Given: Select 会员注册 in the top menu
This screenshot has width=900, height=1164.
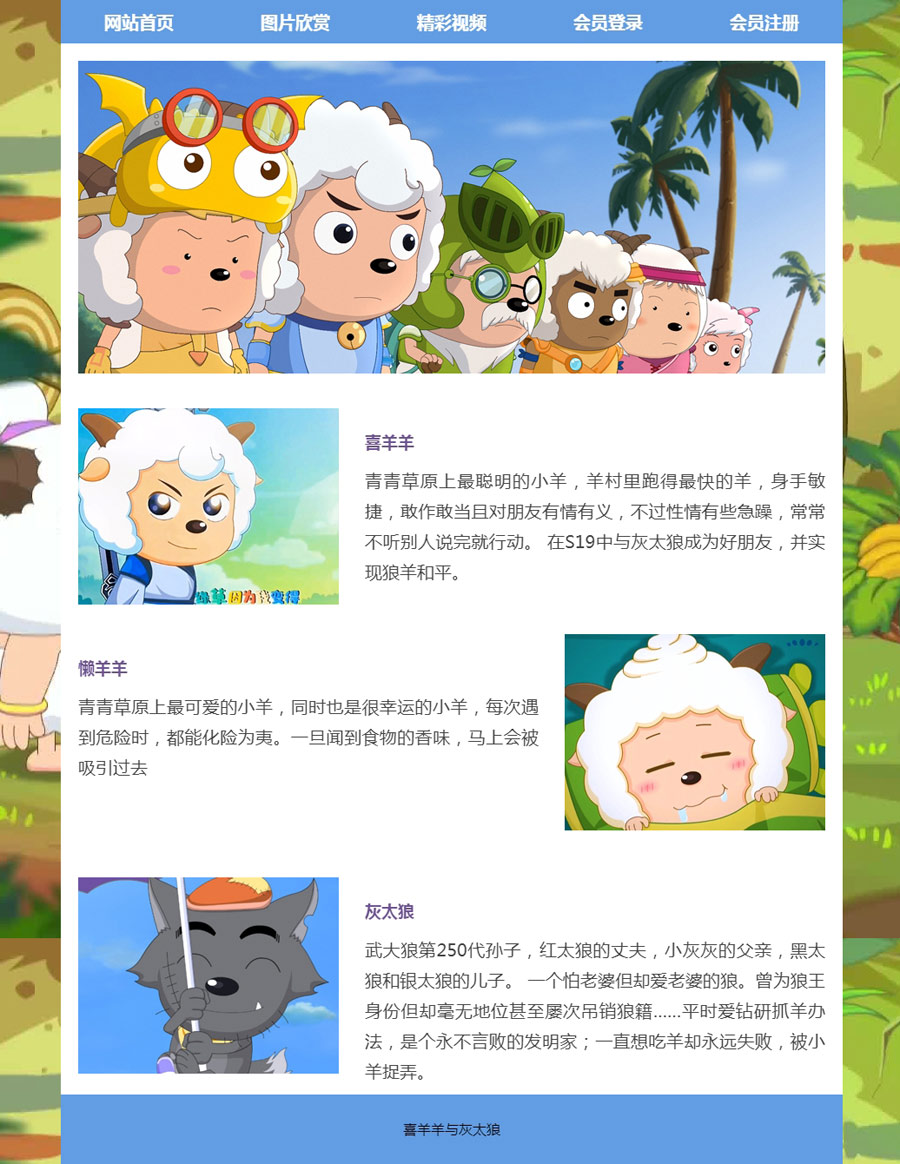Looking at the screenshot, I should point(764,23).
